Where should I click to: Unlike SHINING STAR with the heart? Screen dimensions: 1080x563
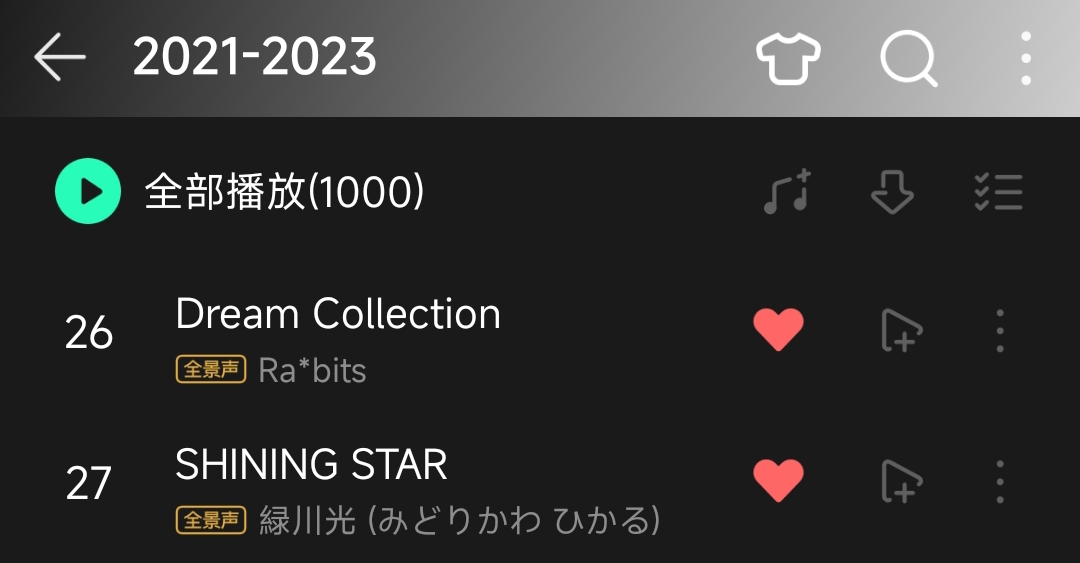click(778, 481)
